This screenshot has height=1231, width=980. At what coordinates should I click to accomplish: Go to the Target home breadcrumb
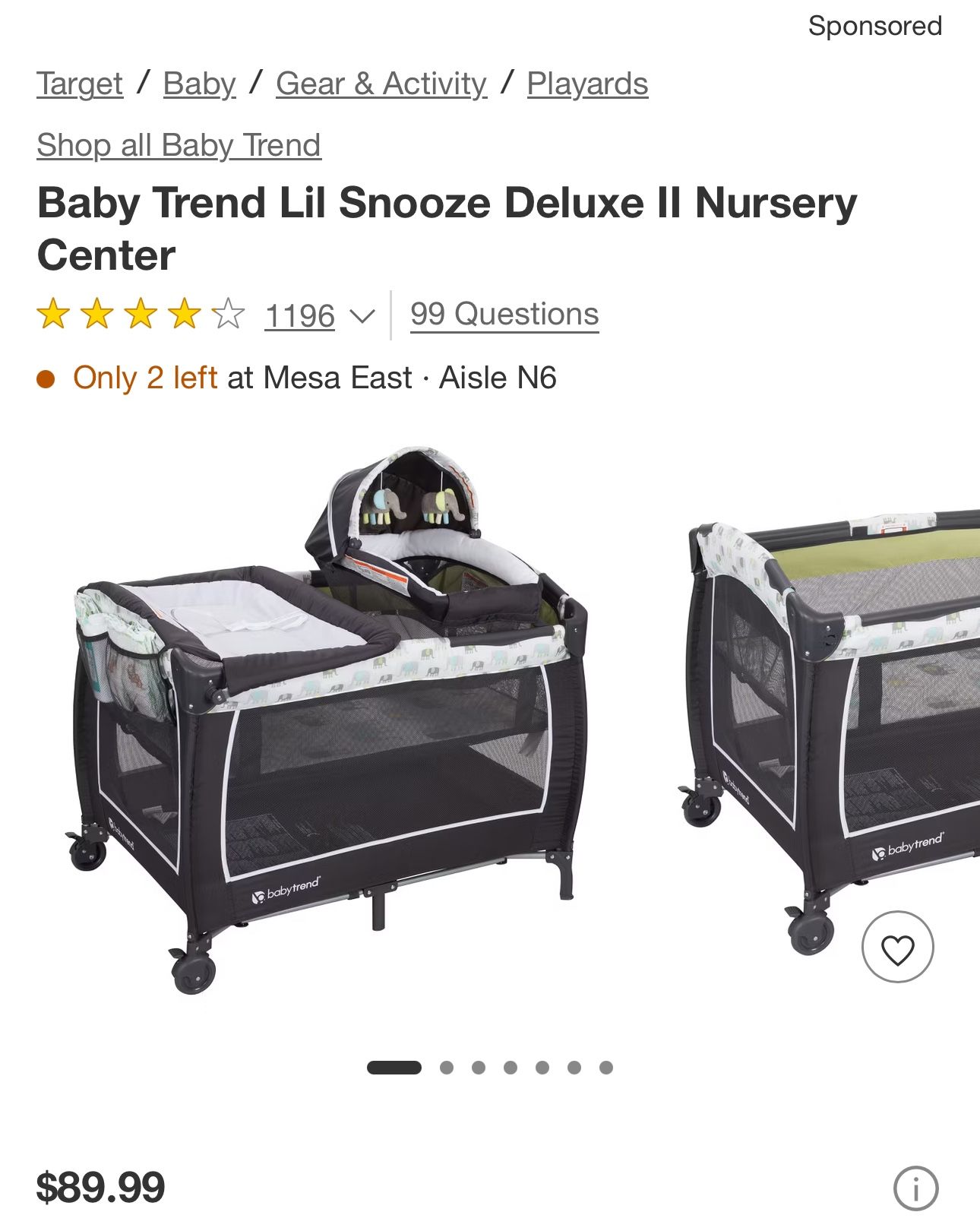tap(80, 84)
